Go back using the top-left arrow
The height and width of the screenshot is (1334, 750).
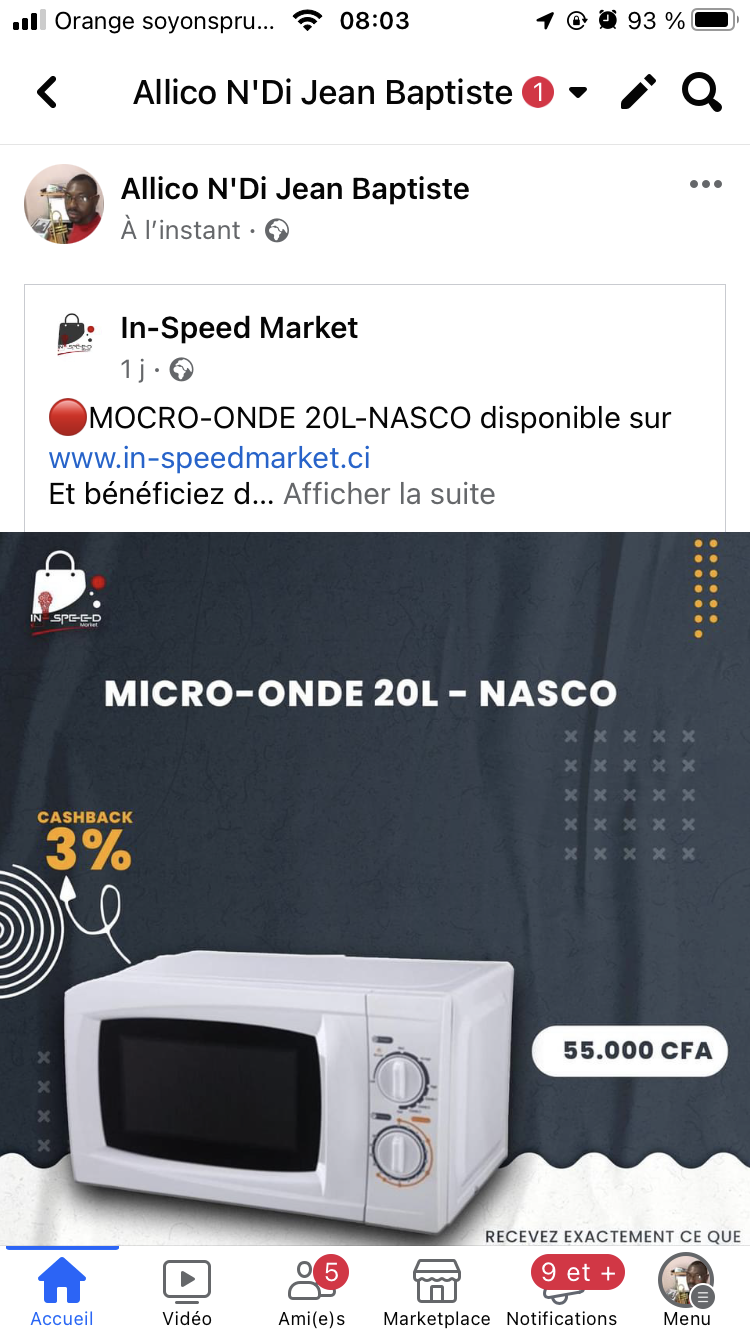coord(47,93)
